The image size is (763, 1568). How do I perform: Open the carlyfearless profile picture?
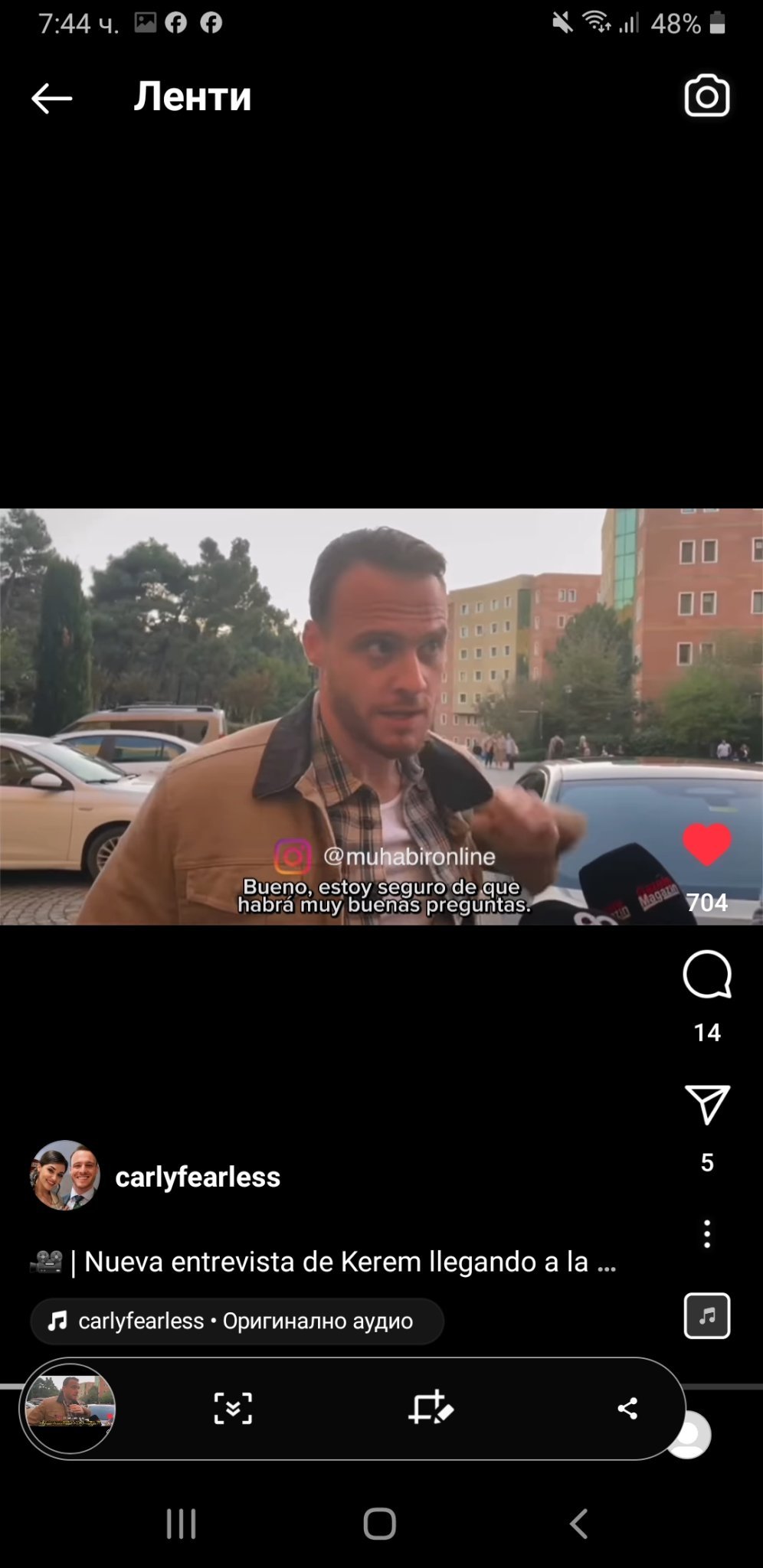(65, 1175)
